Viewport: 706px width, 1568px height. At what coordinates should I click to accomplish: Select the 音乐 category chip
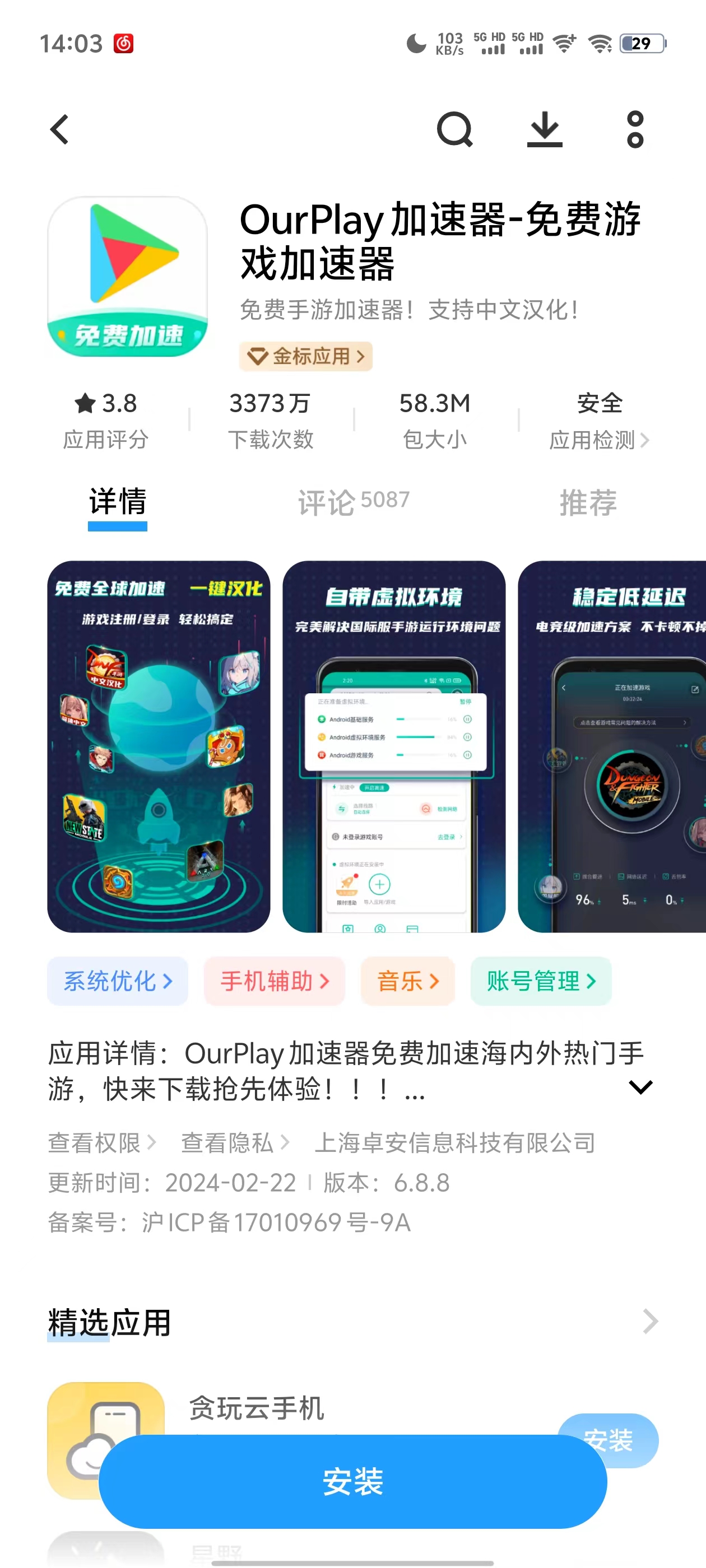pyautogui.click(x=407, y=981)
